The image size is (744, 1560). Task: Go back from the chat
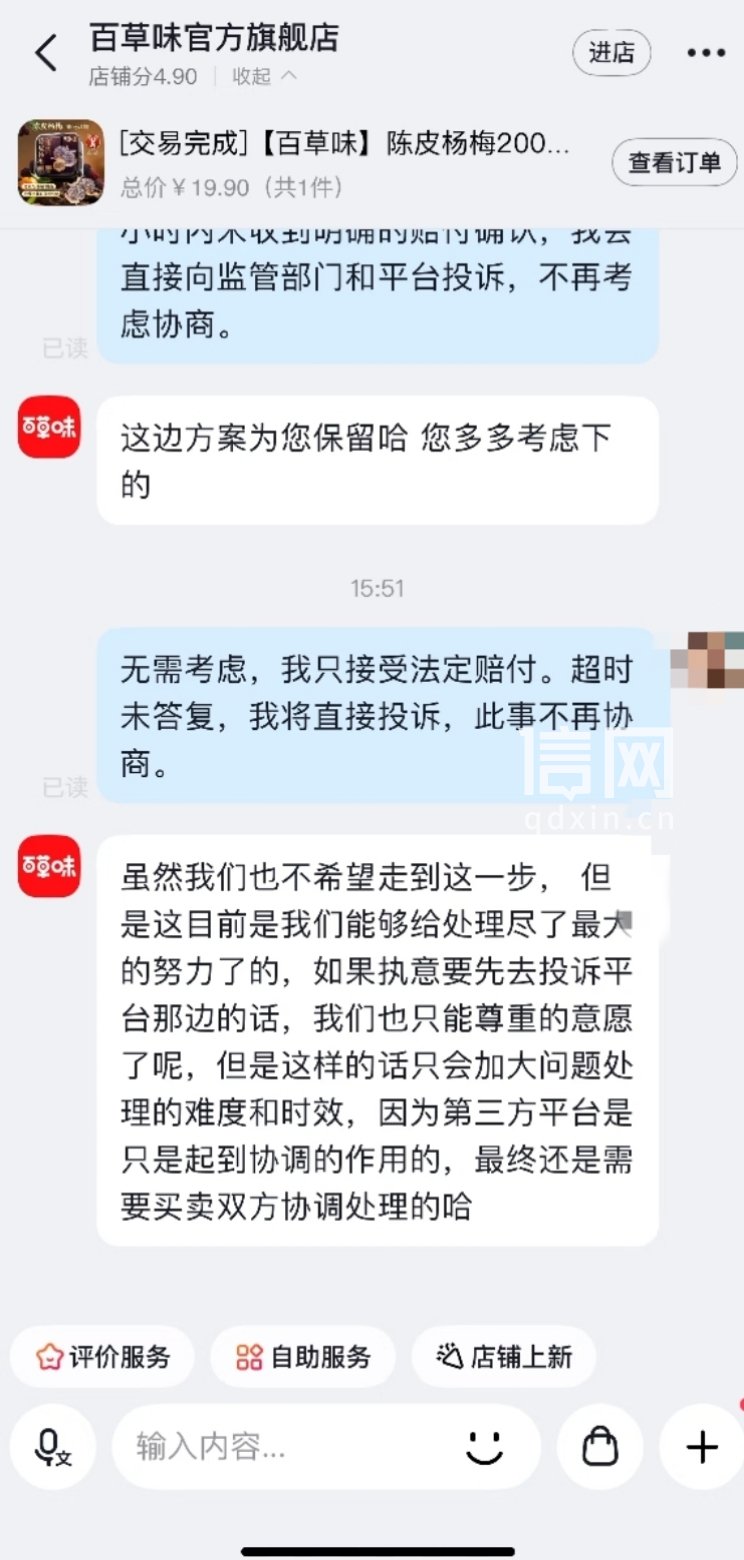coord(46,53)
